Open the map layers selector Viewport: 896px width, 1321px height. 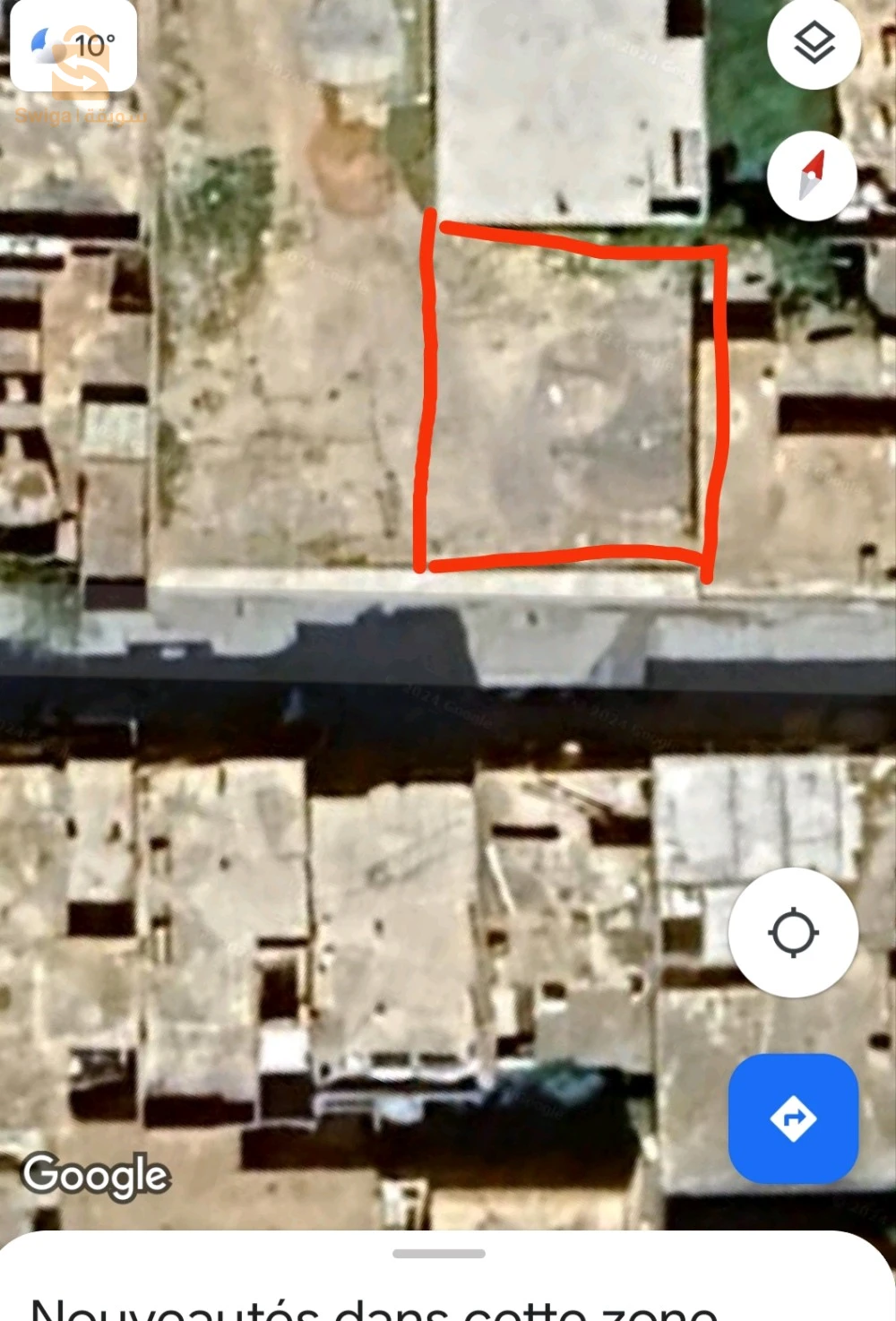[x=814, y=44]
